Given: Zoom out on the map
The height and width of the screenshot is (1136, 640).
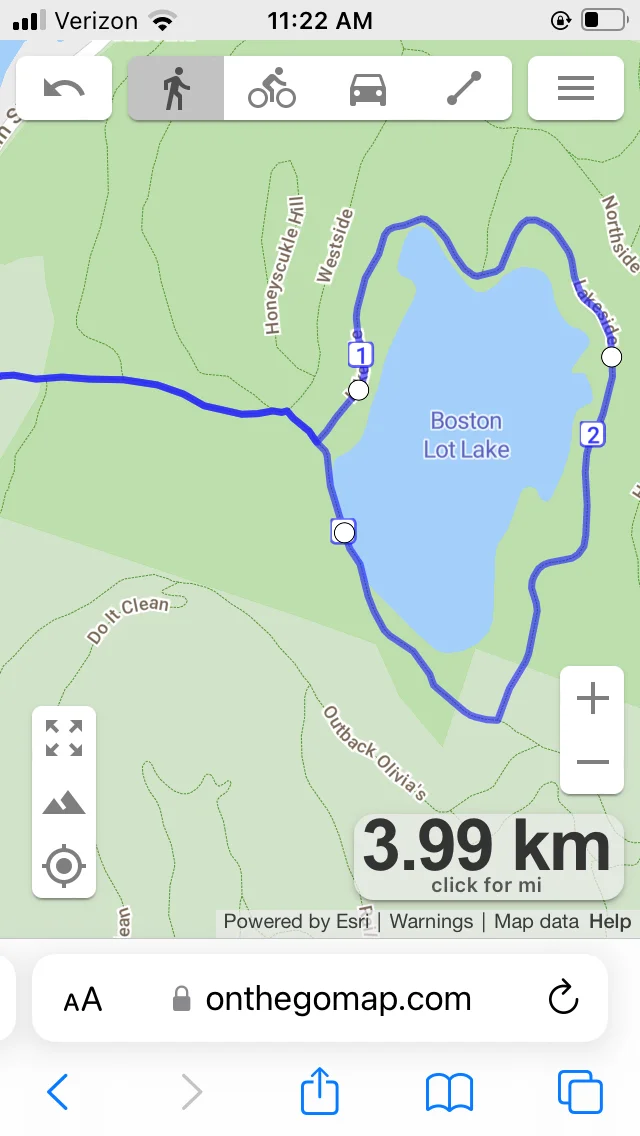Looking at the screenshot, I should pos(592,762).
